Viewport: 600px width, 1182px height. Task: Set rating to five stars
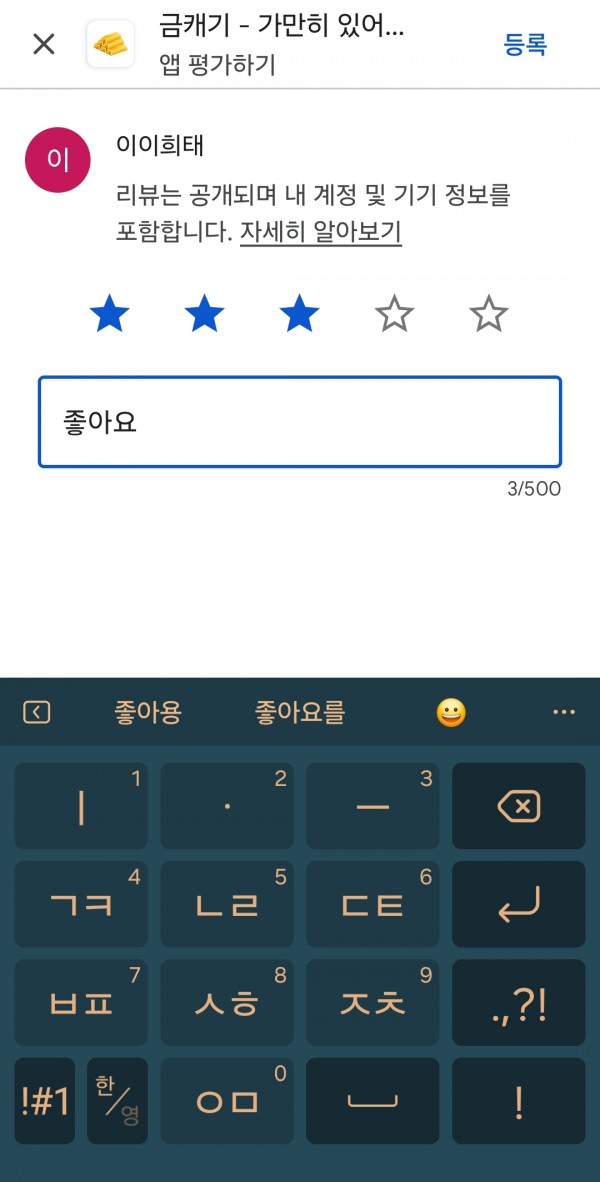point(489,314)
